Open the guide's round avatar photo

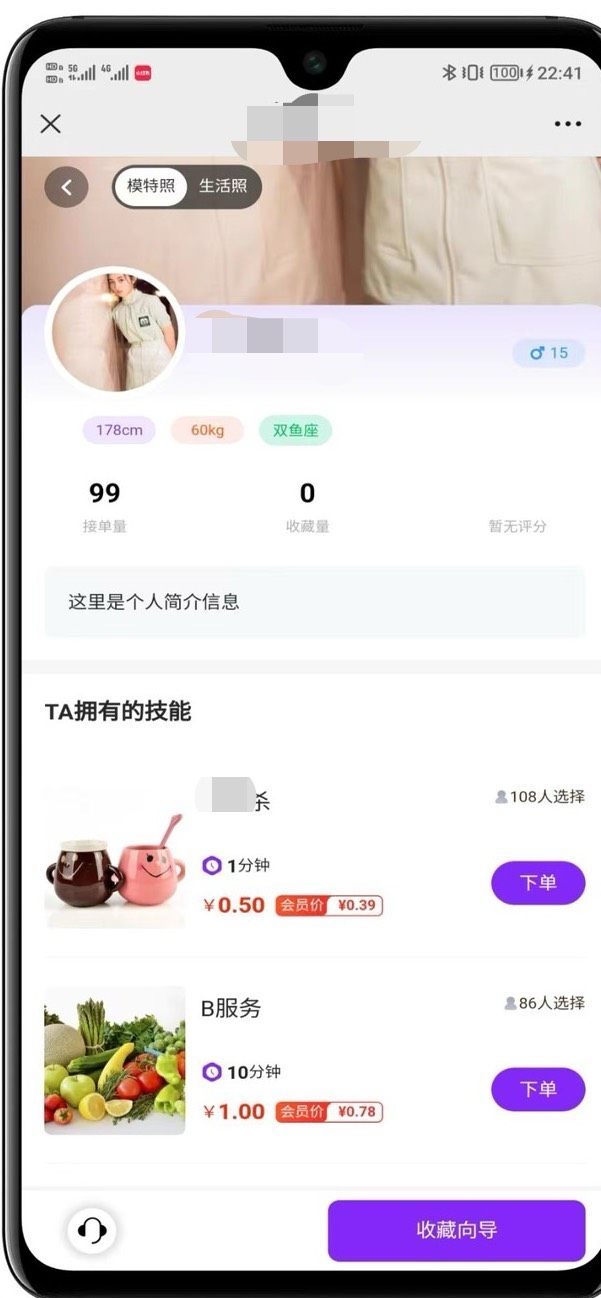(115, 331)
